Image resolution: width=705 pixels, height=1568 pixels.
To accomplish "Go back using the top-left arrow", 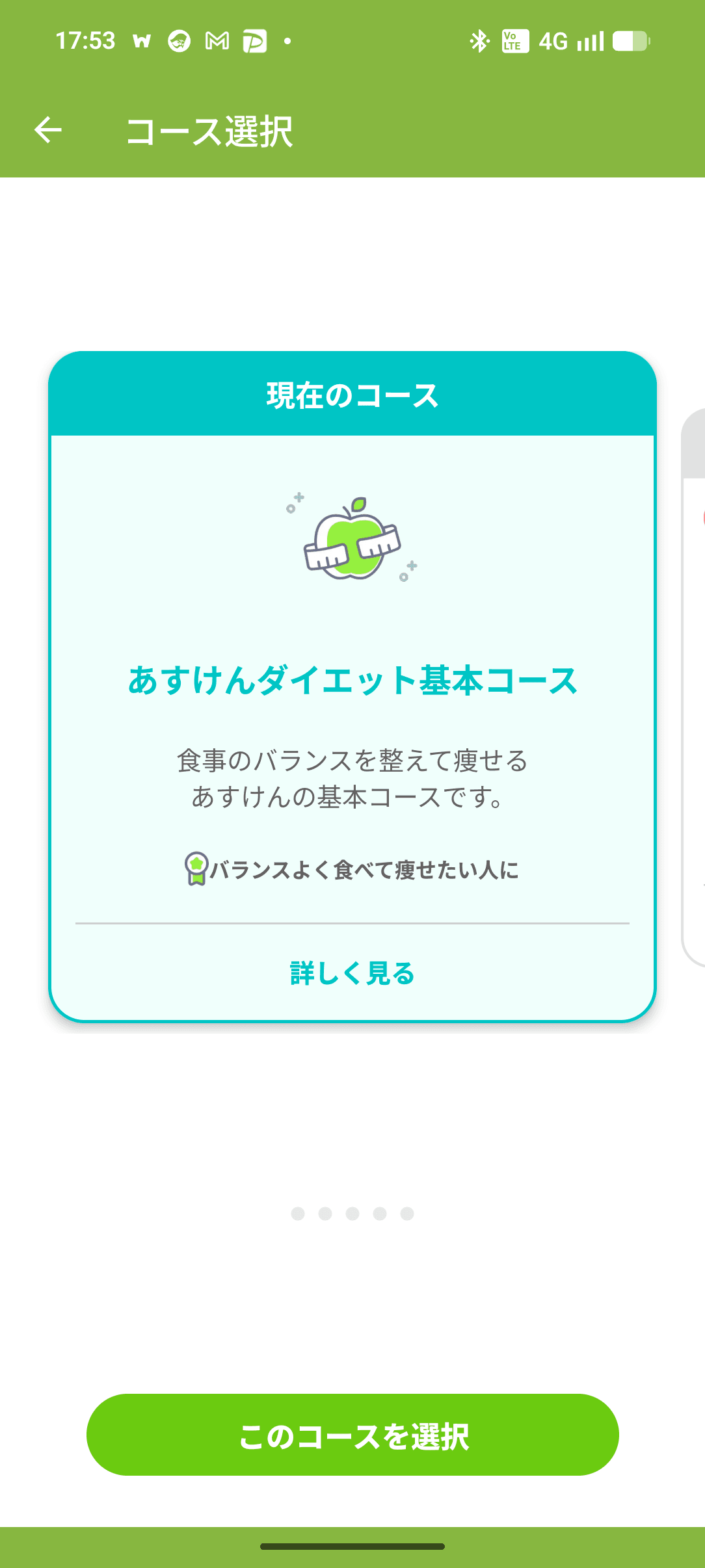I will click(x=47, y=130).
